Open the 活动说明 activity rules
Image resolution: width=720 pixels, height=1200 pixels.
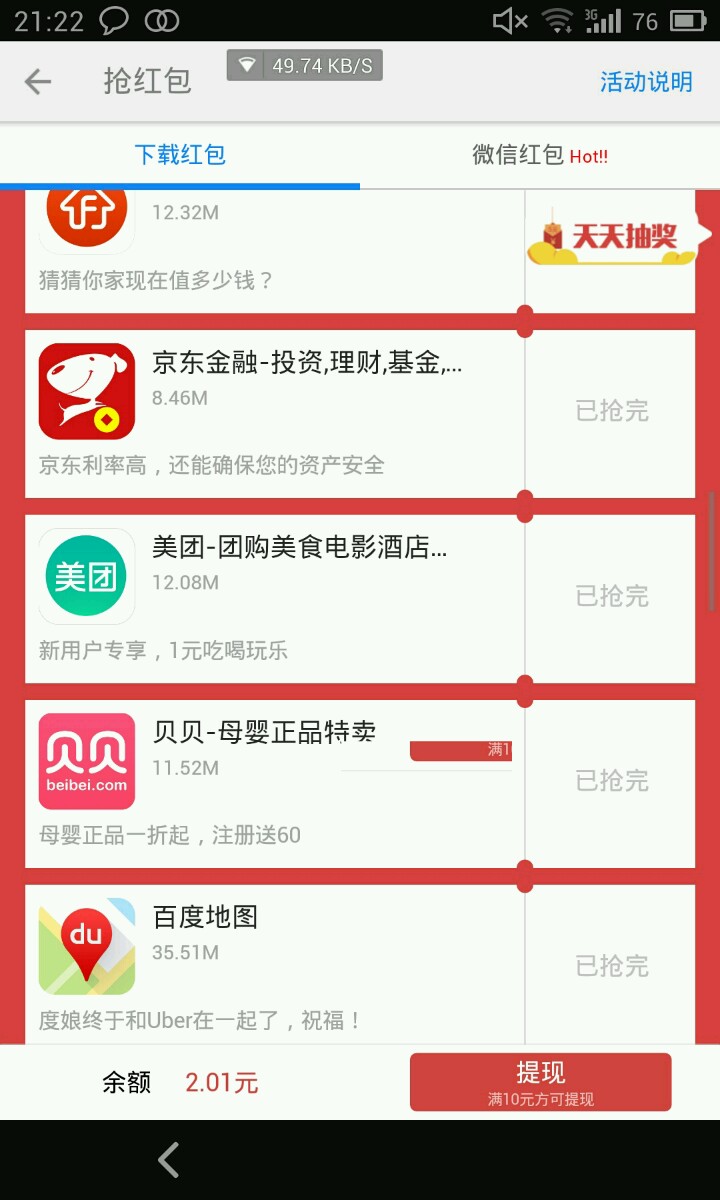646,82
